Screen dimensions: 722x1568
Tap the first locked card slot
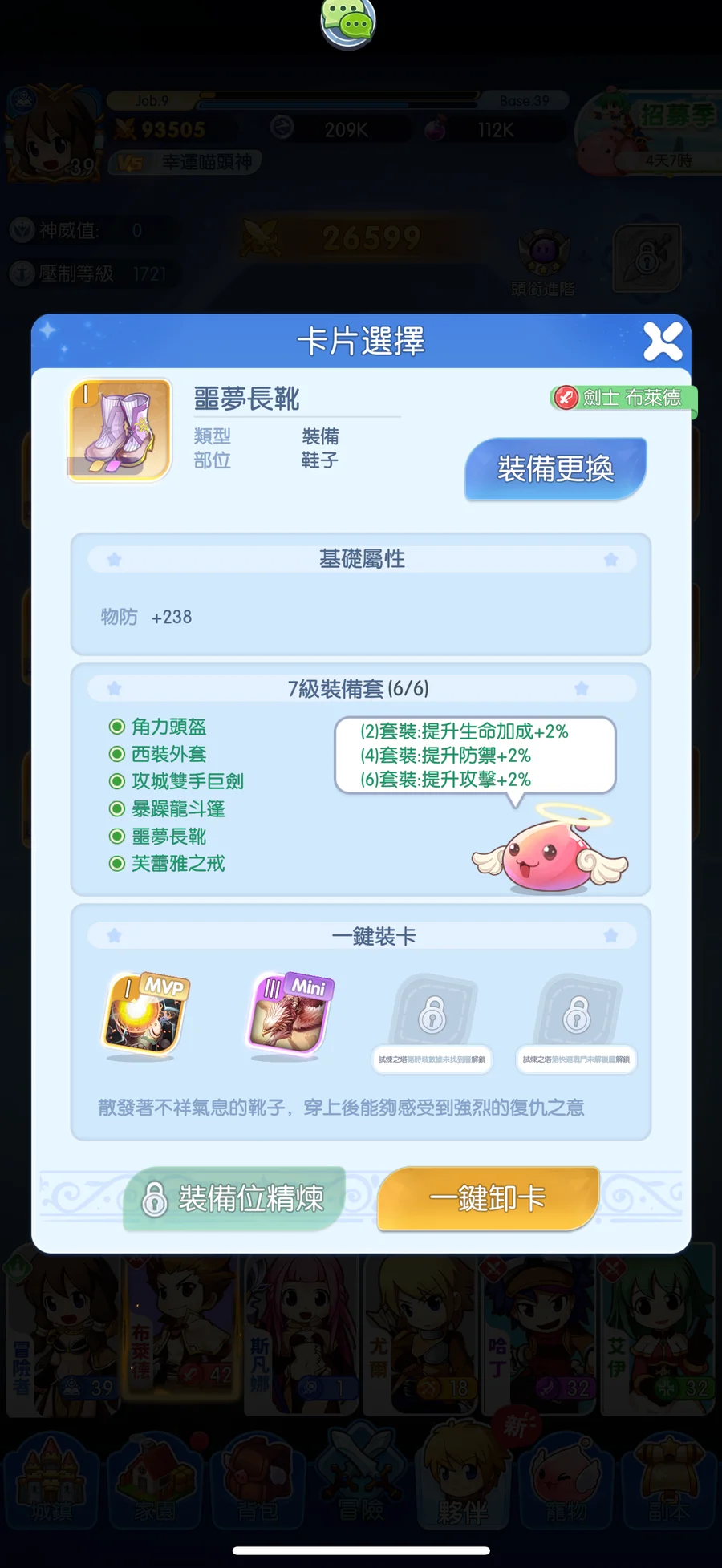click(x=432, y=1015)
